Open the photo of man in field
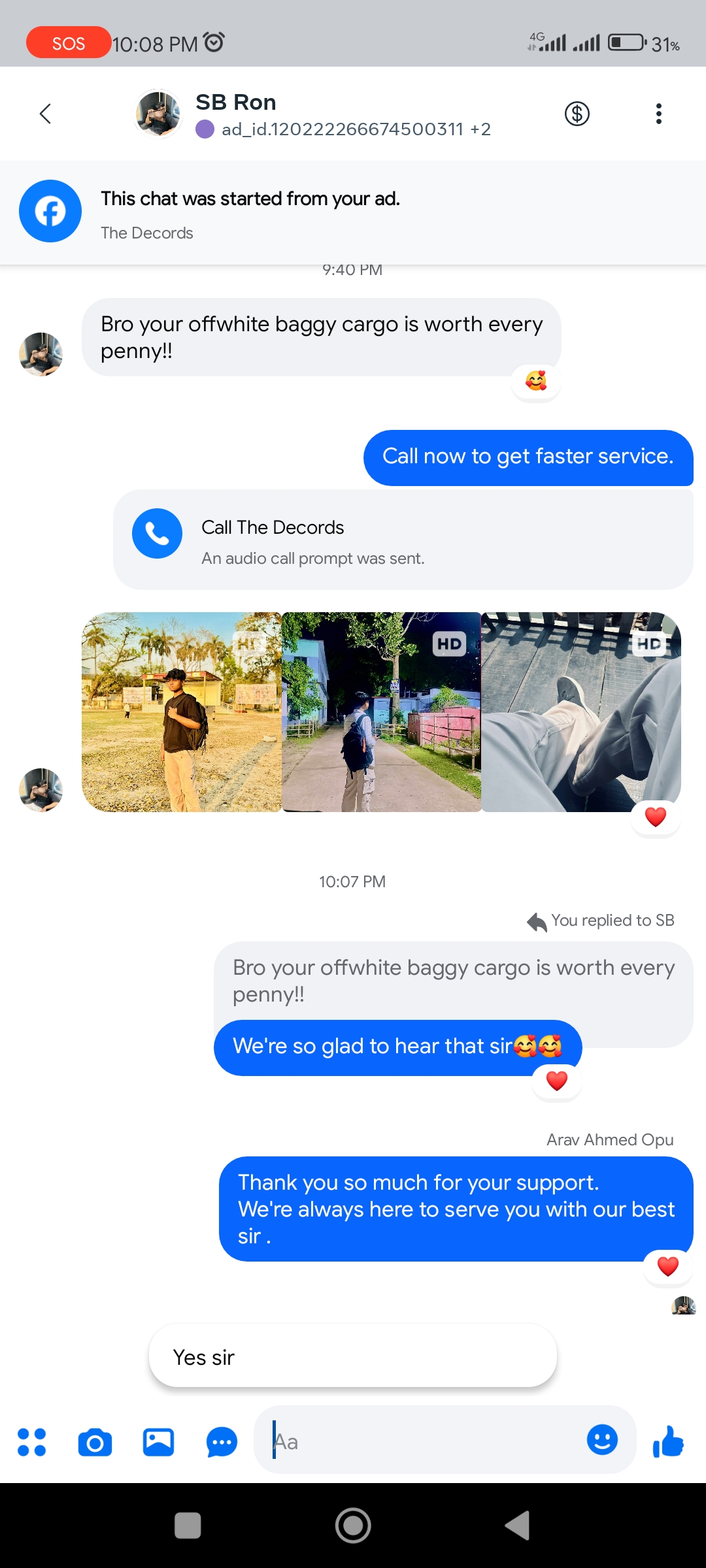Screen dimensions: 706x1568 (x=182, y=712)
